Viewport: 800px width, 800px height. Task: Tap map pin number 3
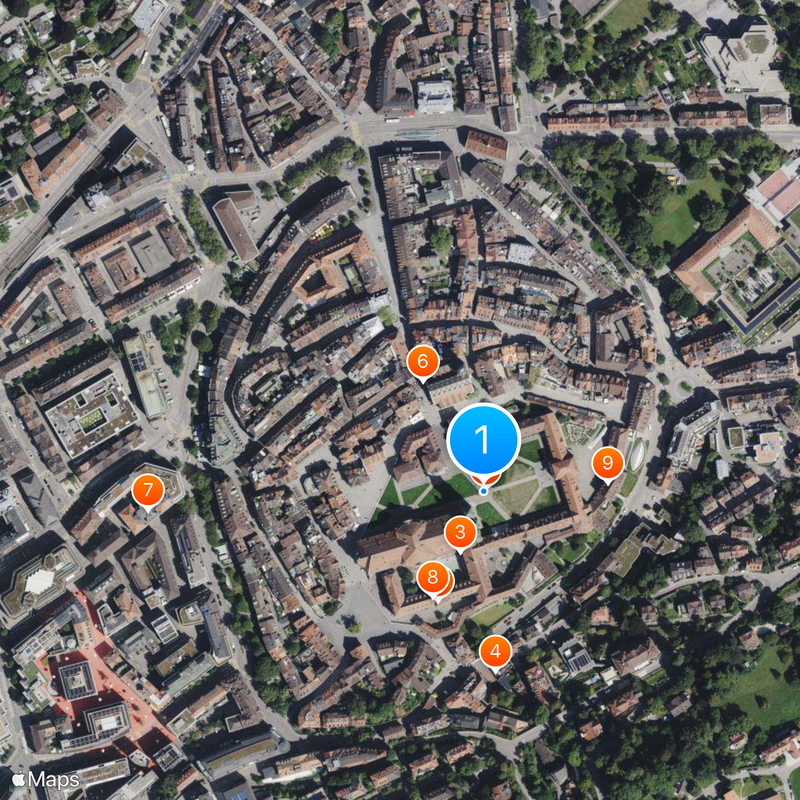tap(459, 531)
